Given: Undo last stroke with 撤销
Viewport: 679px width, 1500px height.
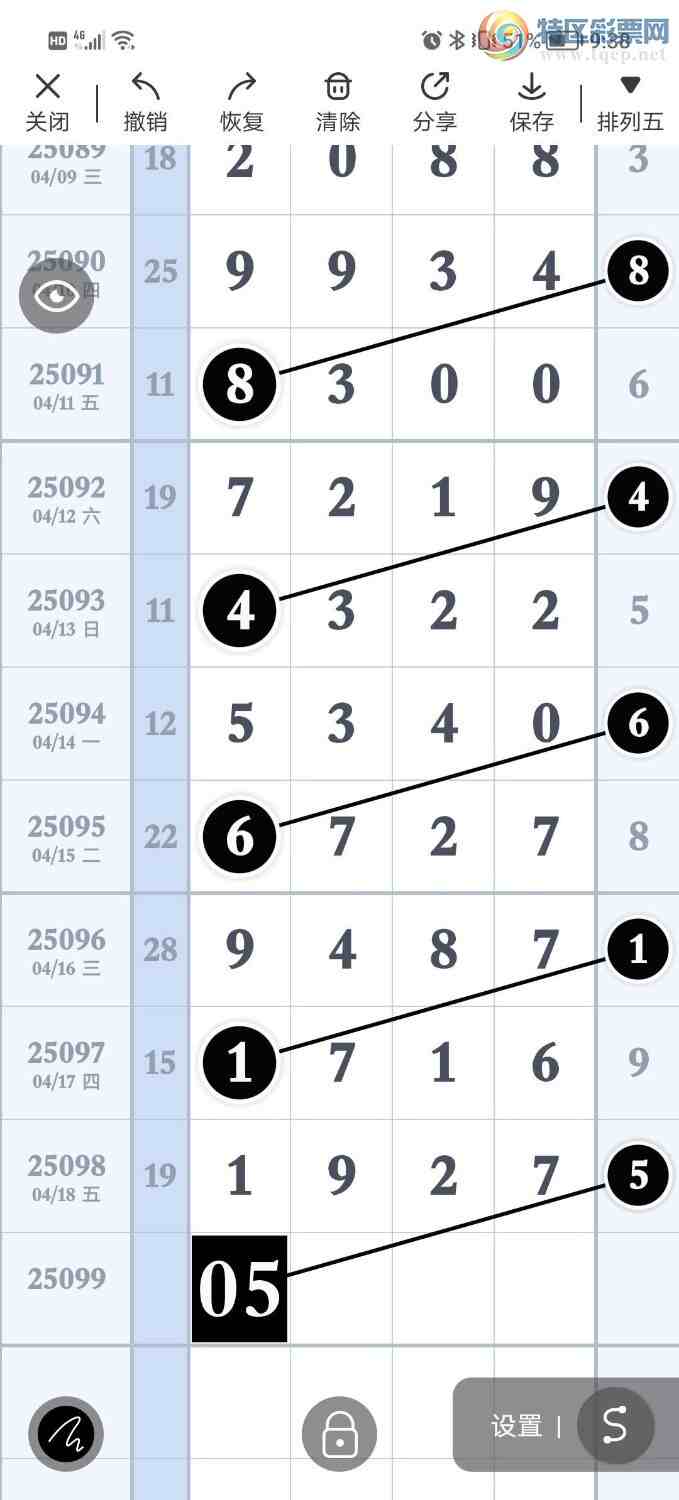Looking at the screenshot, I should 145,103.
